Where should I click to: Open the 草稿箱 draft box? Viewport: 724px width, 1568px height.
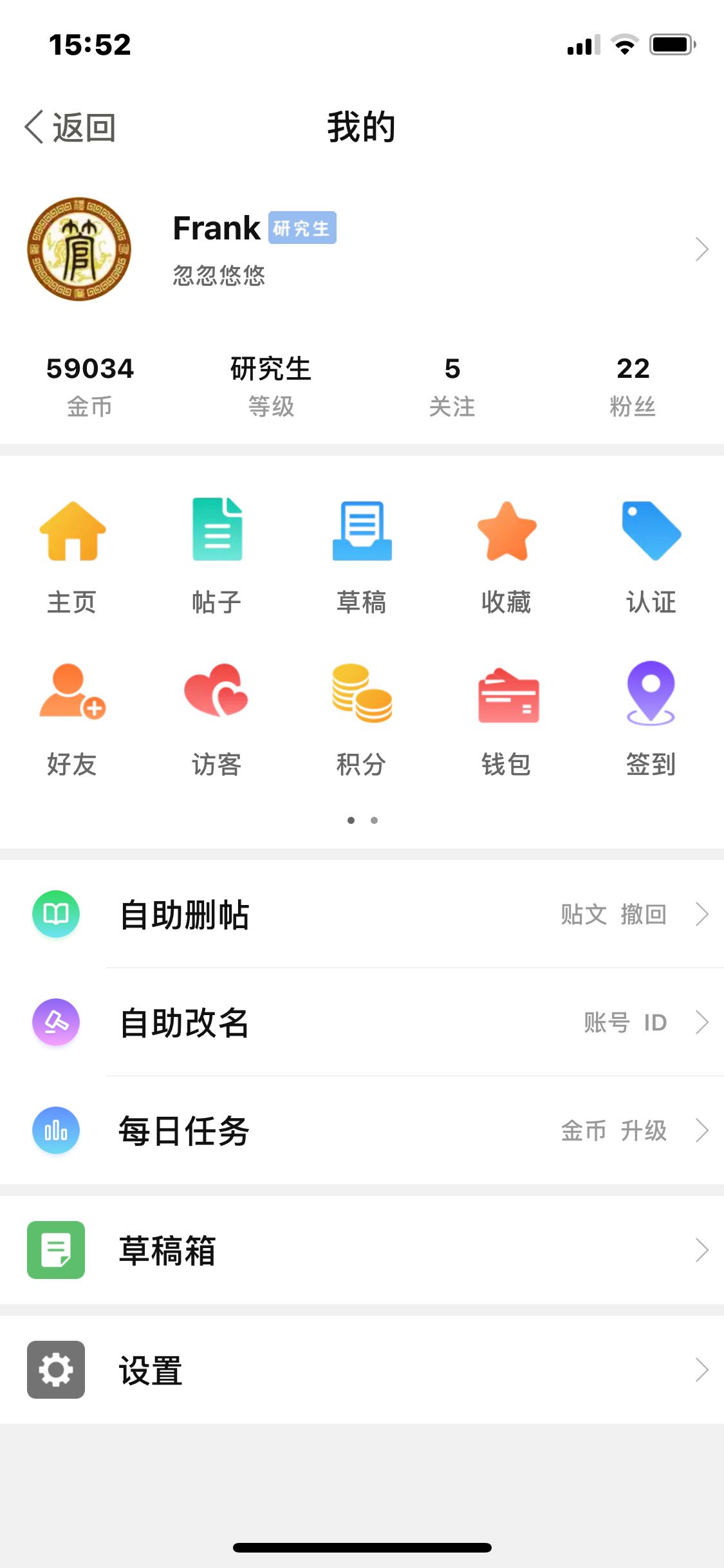(x=362, y=1250)
